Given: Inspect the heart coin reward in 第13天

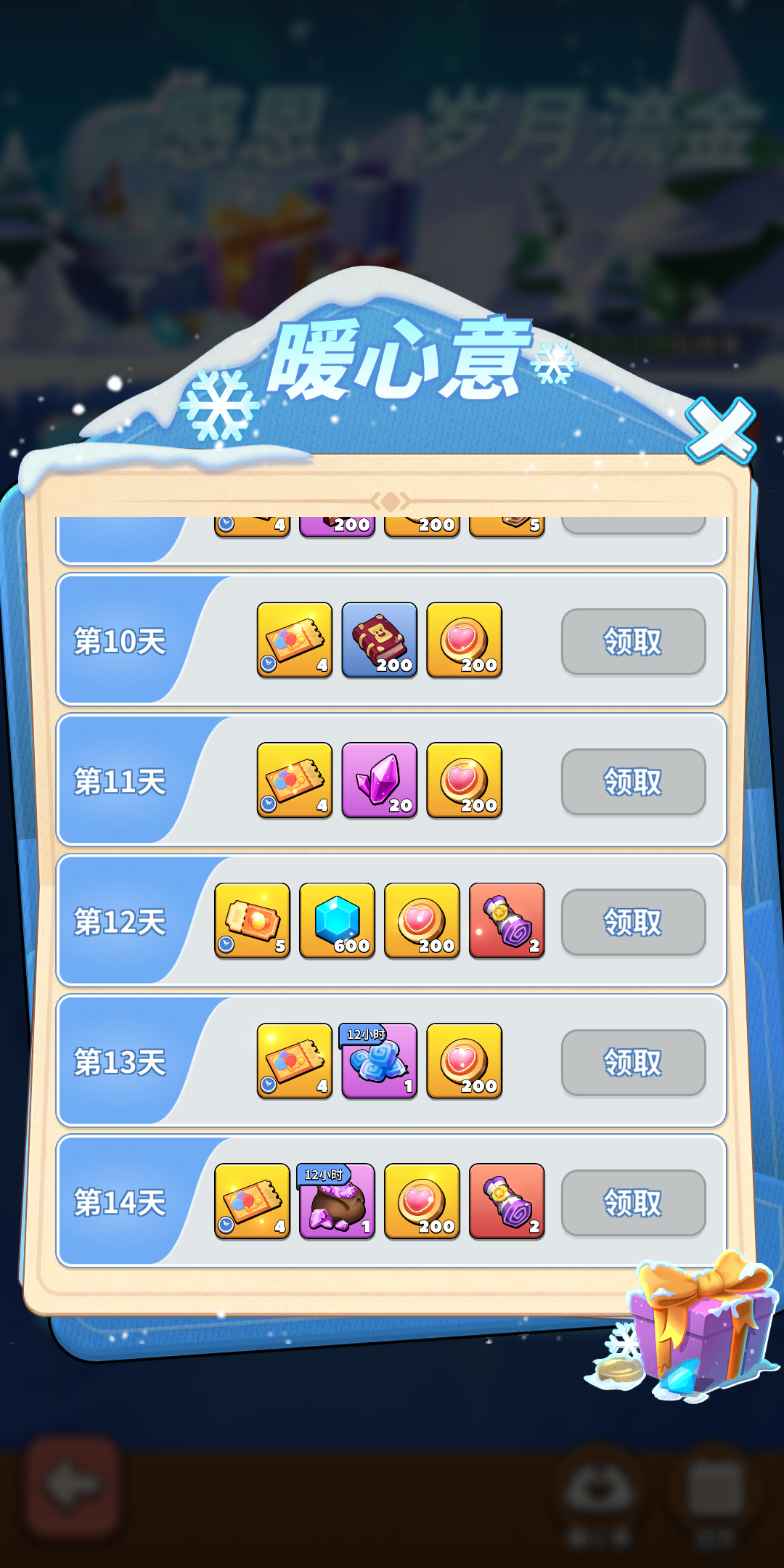Looking at the screenshot, I should [465, 1061].
